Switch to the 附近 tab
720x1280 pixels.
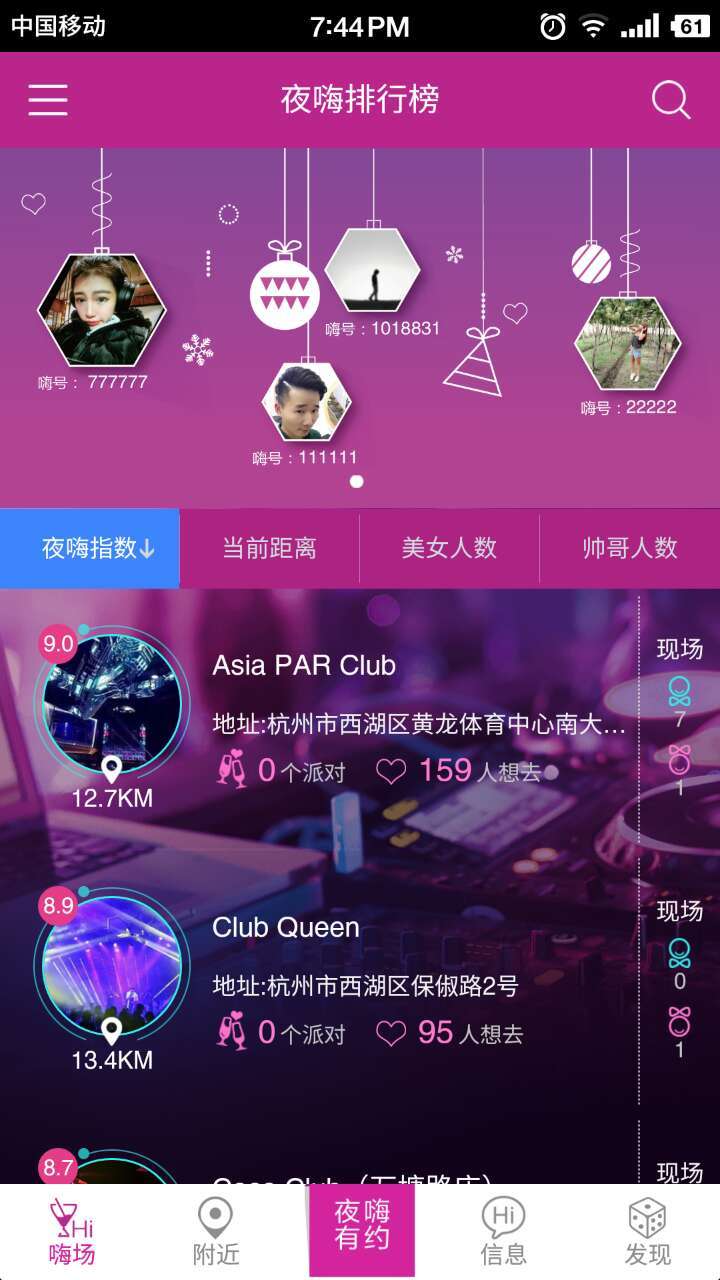(216, 1232)
